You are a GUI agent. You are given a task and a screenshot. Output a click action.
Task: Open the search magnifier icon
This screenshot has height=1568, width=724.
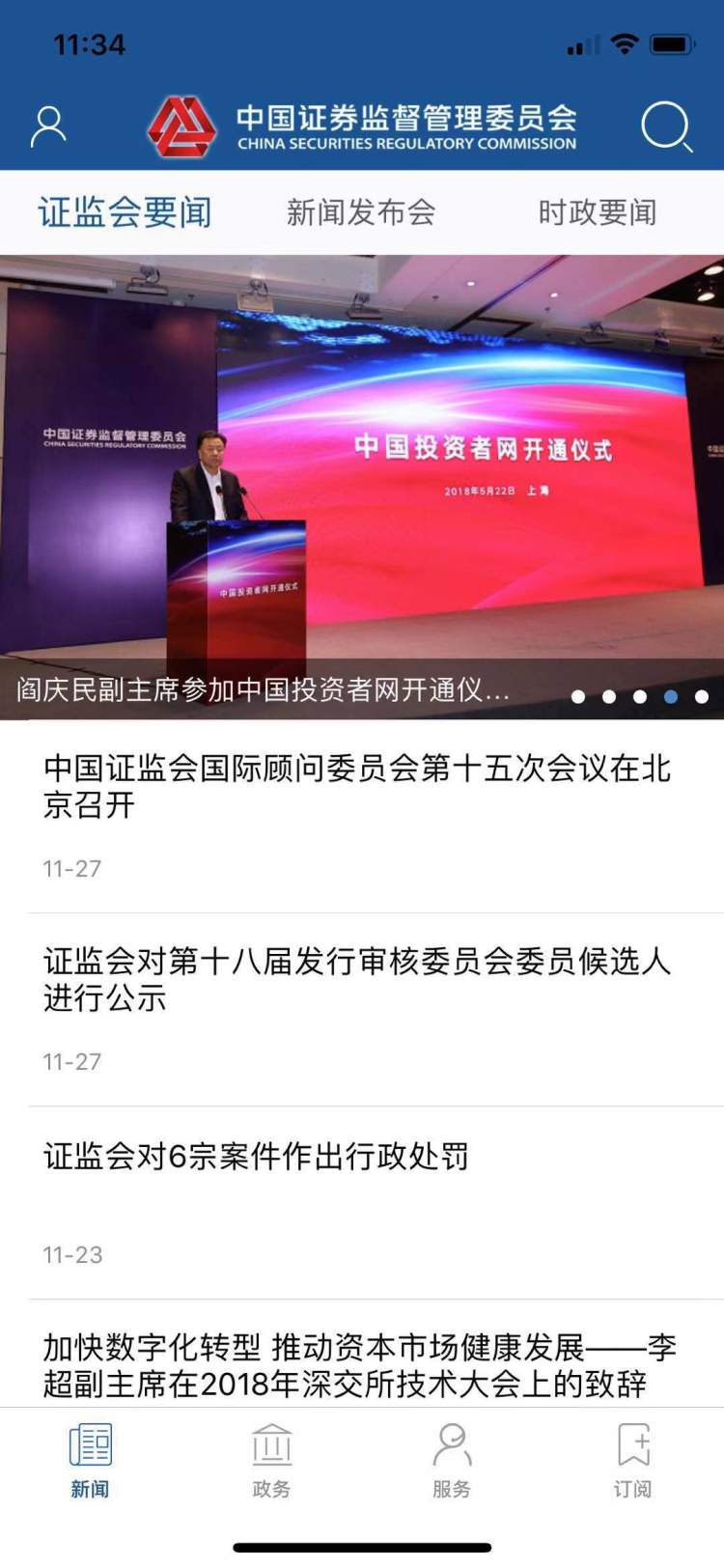666,126
